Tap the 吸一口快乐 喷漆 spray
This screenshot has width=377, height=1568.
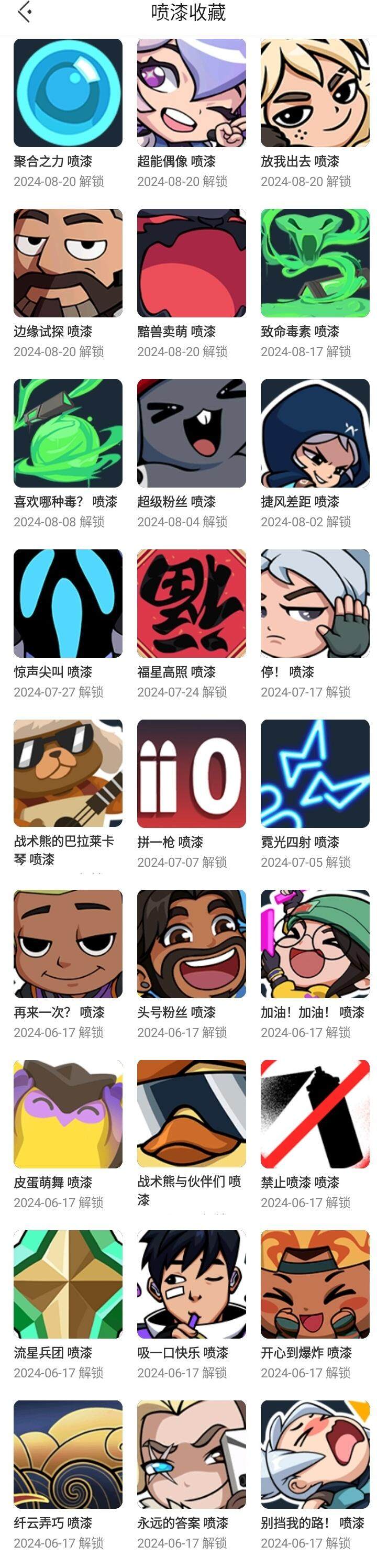point(191,1284)
